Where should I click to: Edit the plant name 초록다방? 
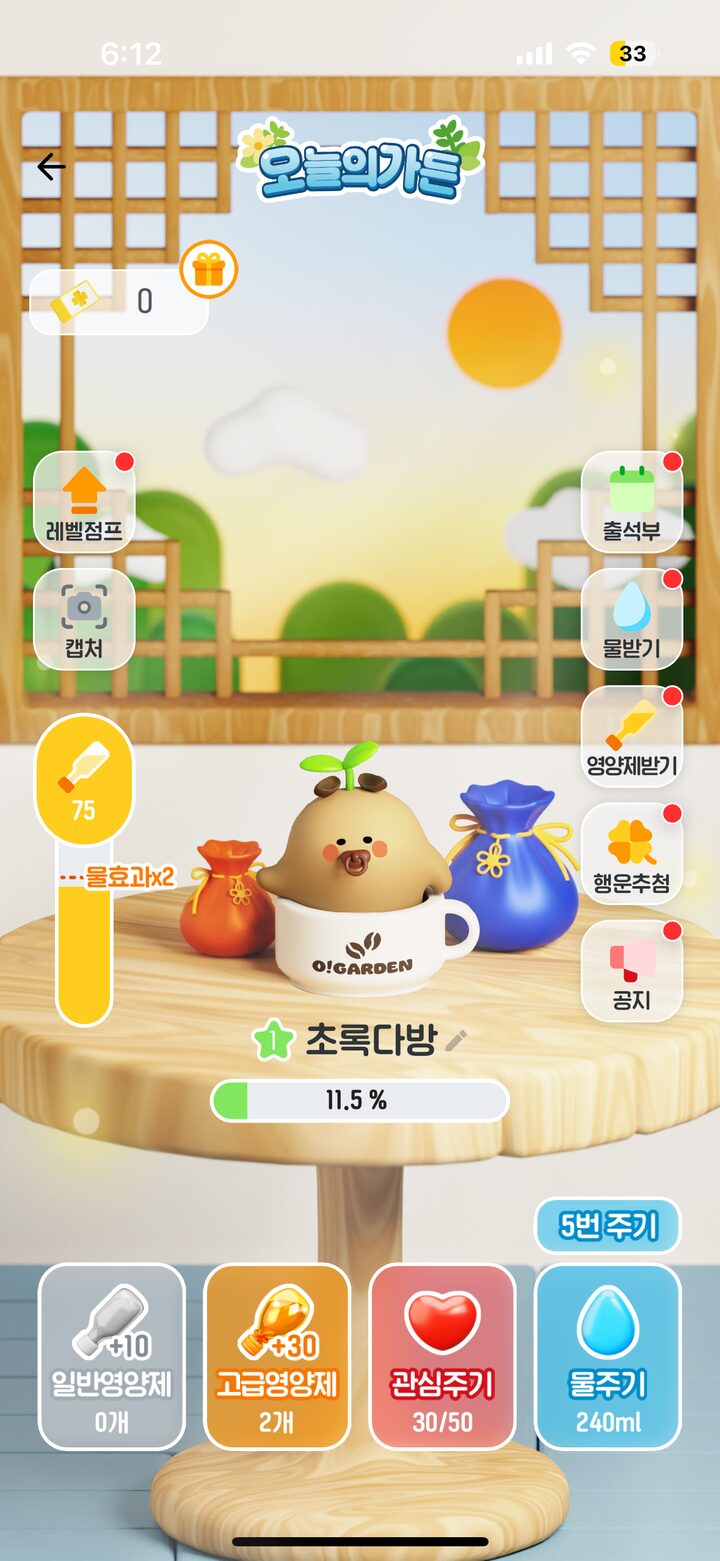pyautogui.click(x=456, y=1041)
